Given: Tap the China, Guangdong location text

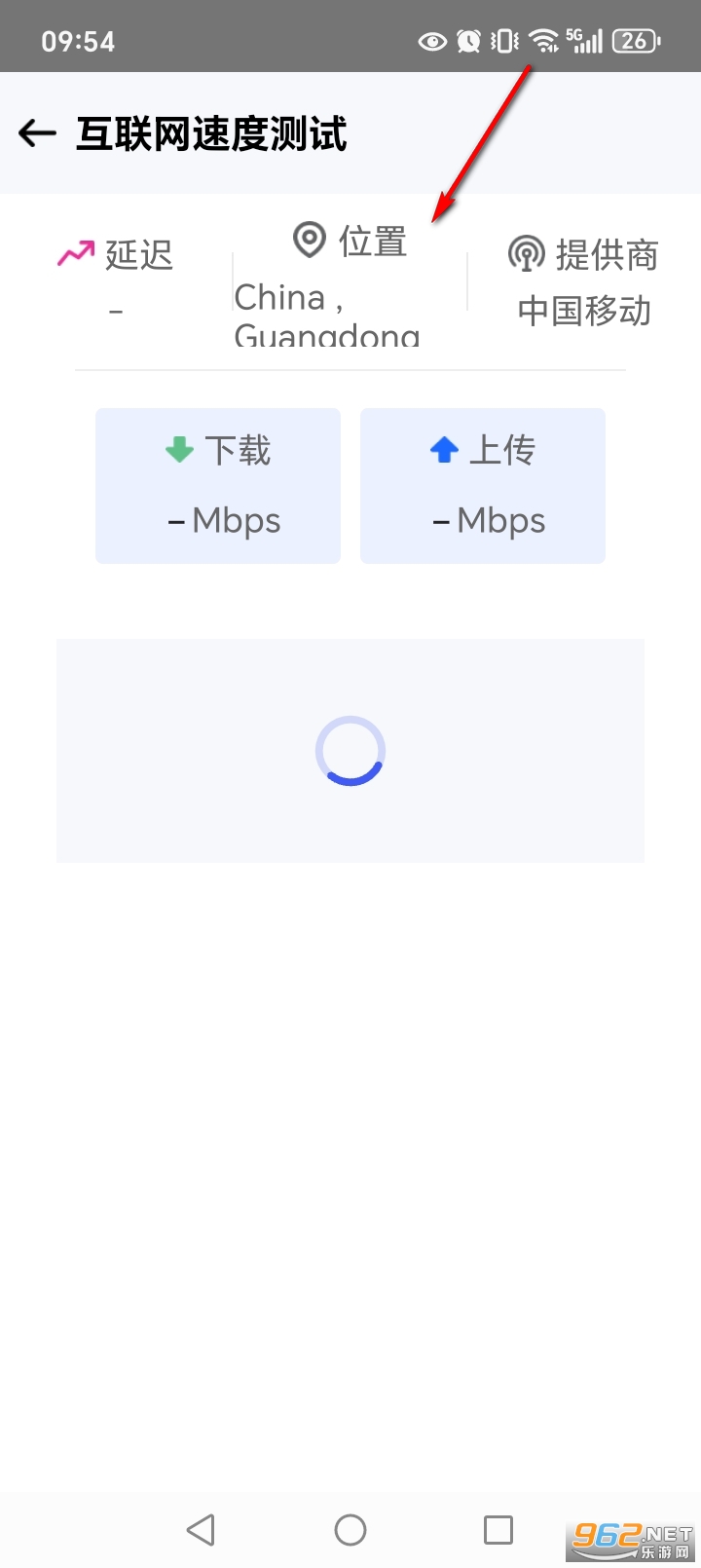Looking at the screenshot, I should click(x=326, y=312).
